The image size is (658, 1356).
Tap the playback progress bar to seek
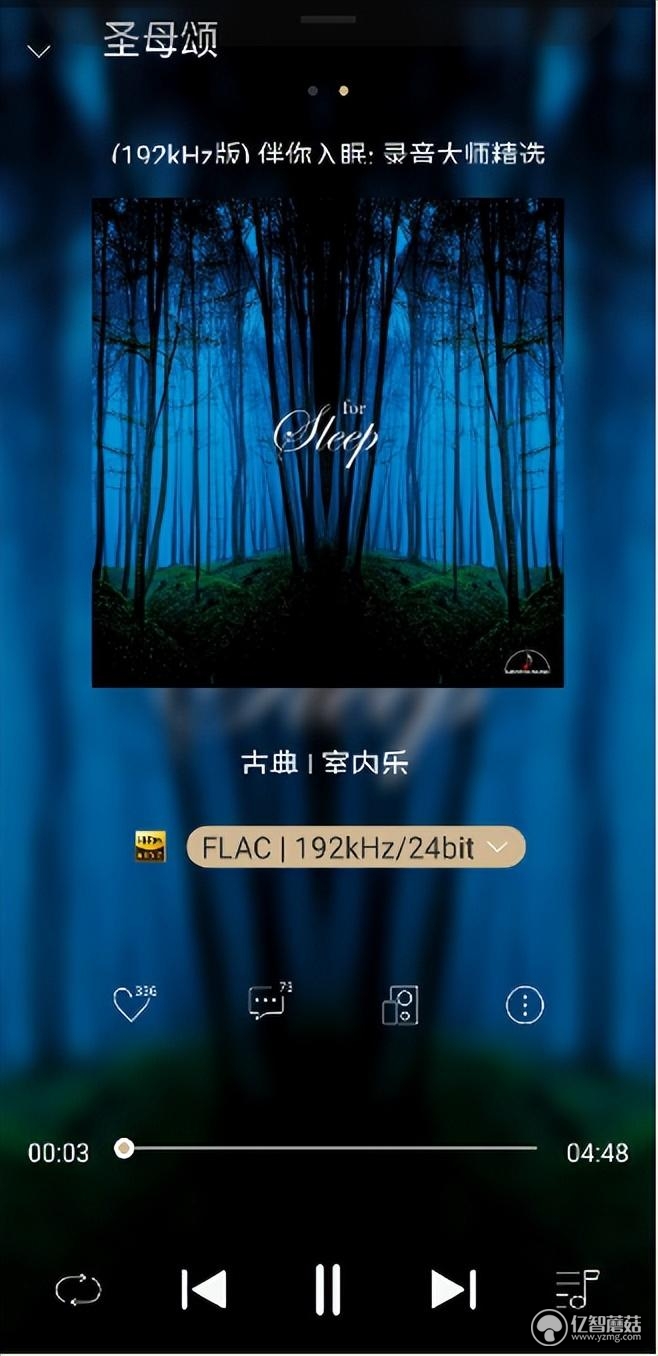330,1148
